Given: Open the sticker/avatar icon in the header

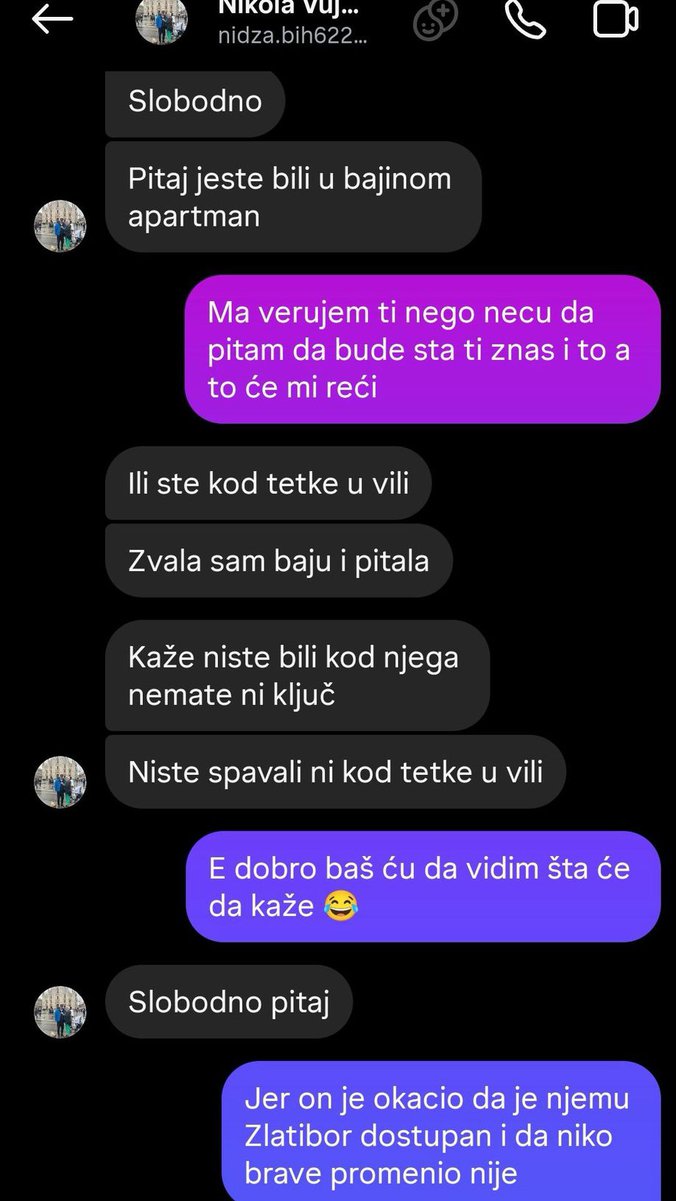Looking at the screenshot, I should 435,19.
